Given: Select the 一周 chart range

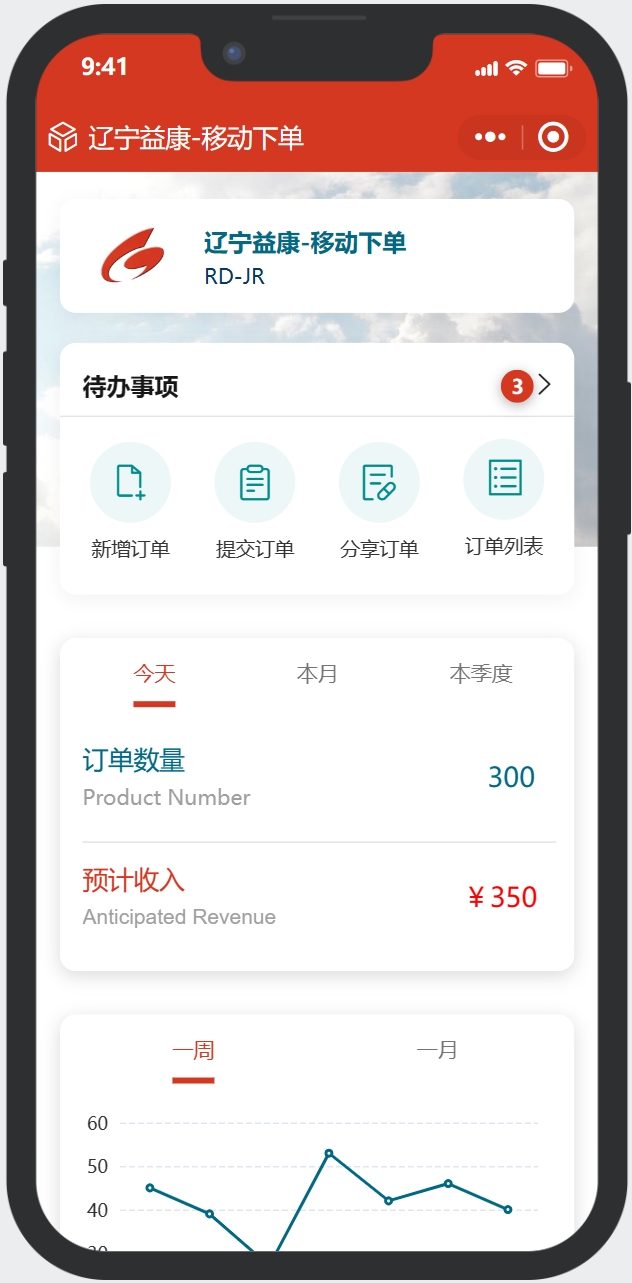Looking at the screenshot, I should 193,1050.
